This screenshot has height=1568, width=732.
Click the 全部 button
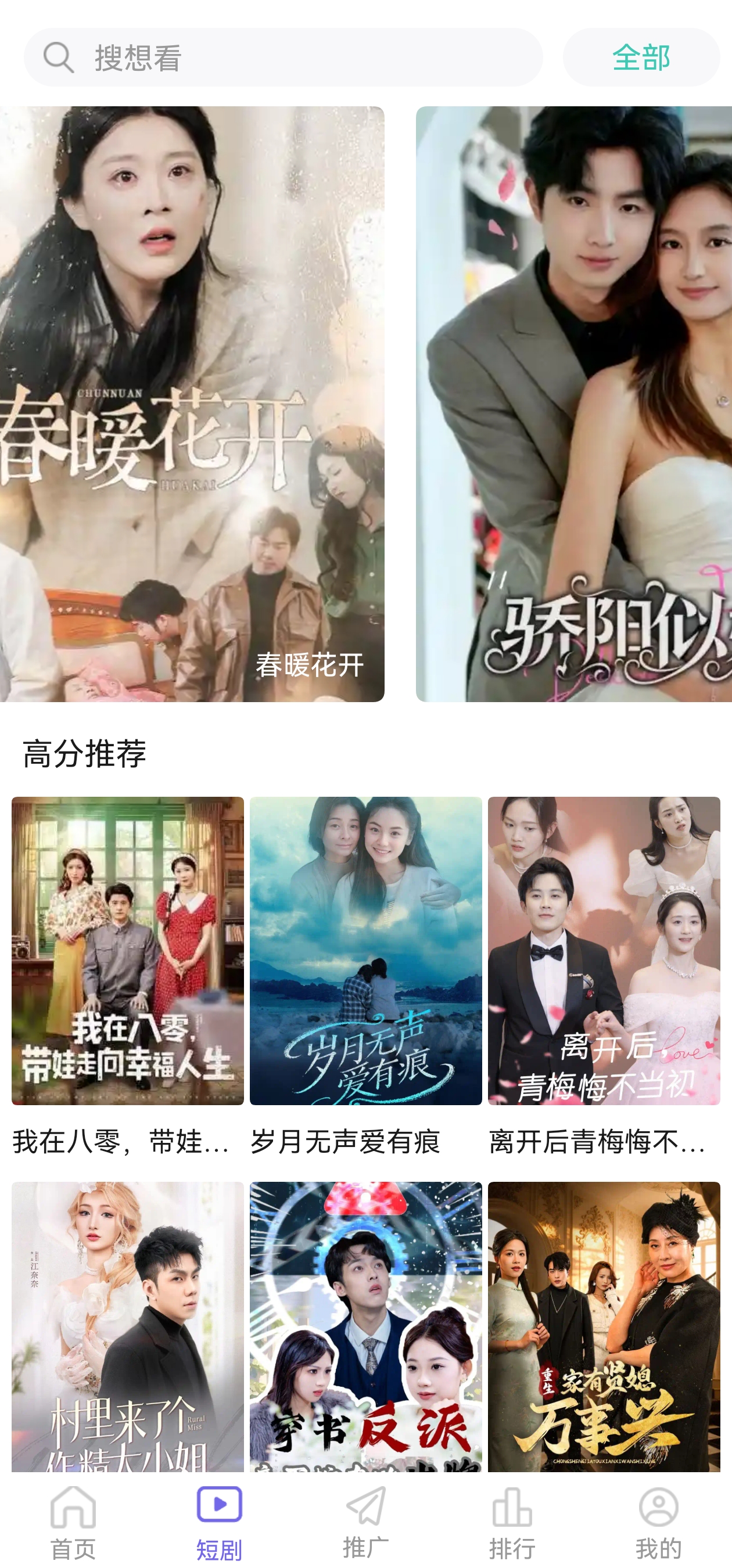pos(641,58)
